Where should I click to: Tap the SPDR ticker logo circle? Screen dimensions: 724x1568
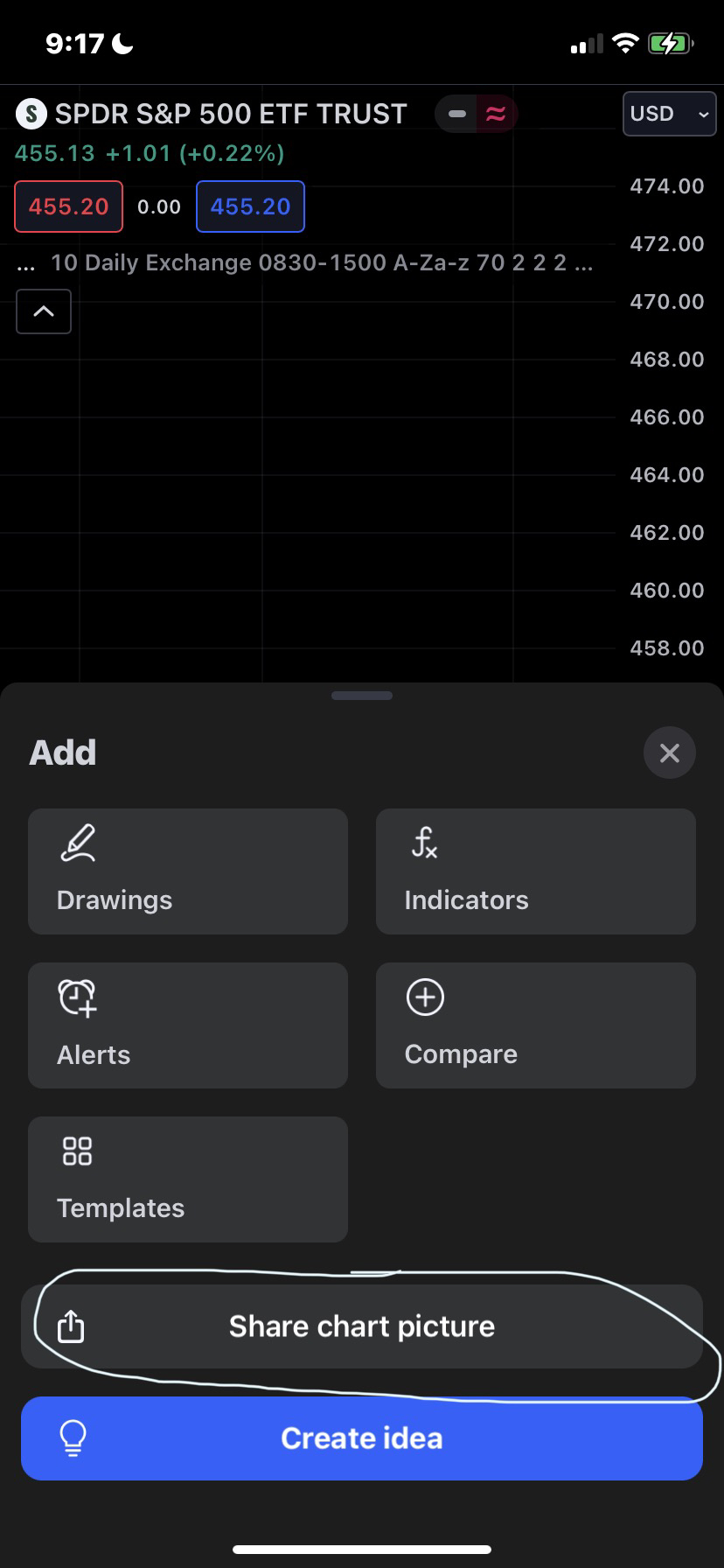(31, 114)
